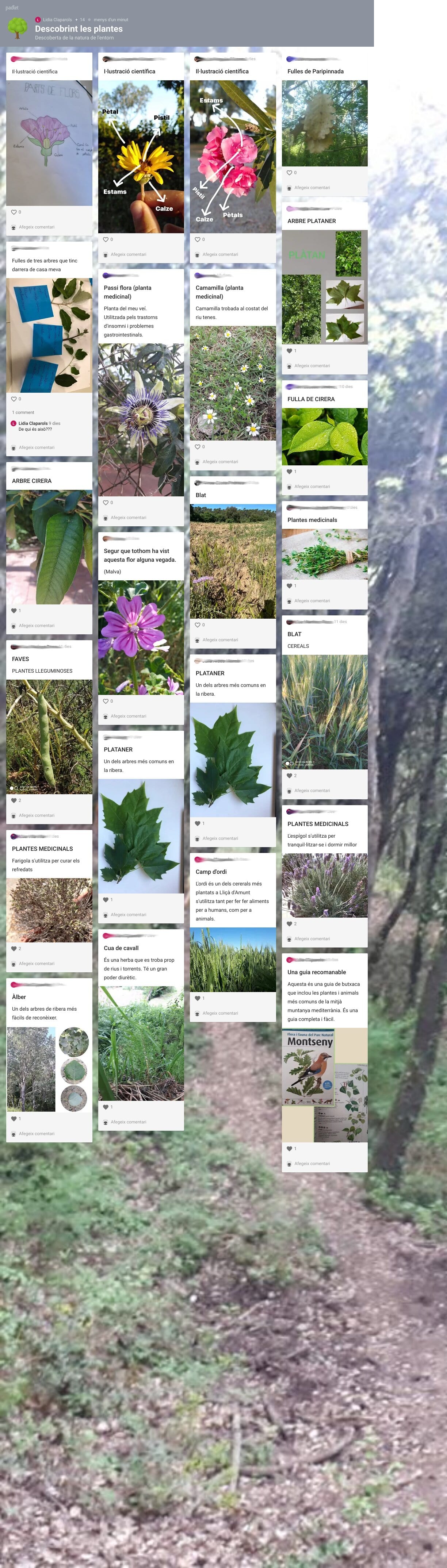Add a comment under Camp d'ordi
This screenshot has height=1568, width=447.
[x=220, y=1014]
